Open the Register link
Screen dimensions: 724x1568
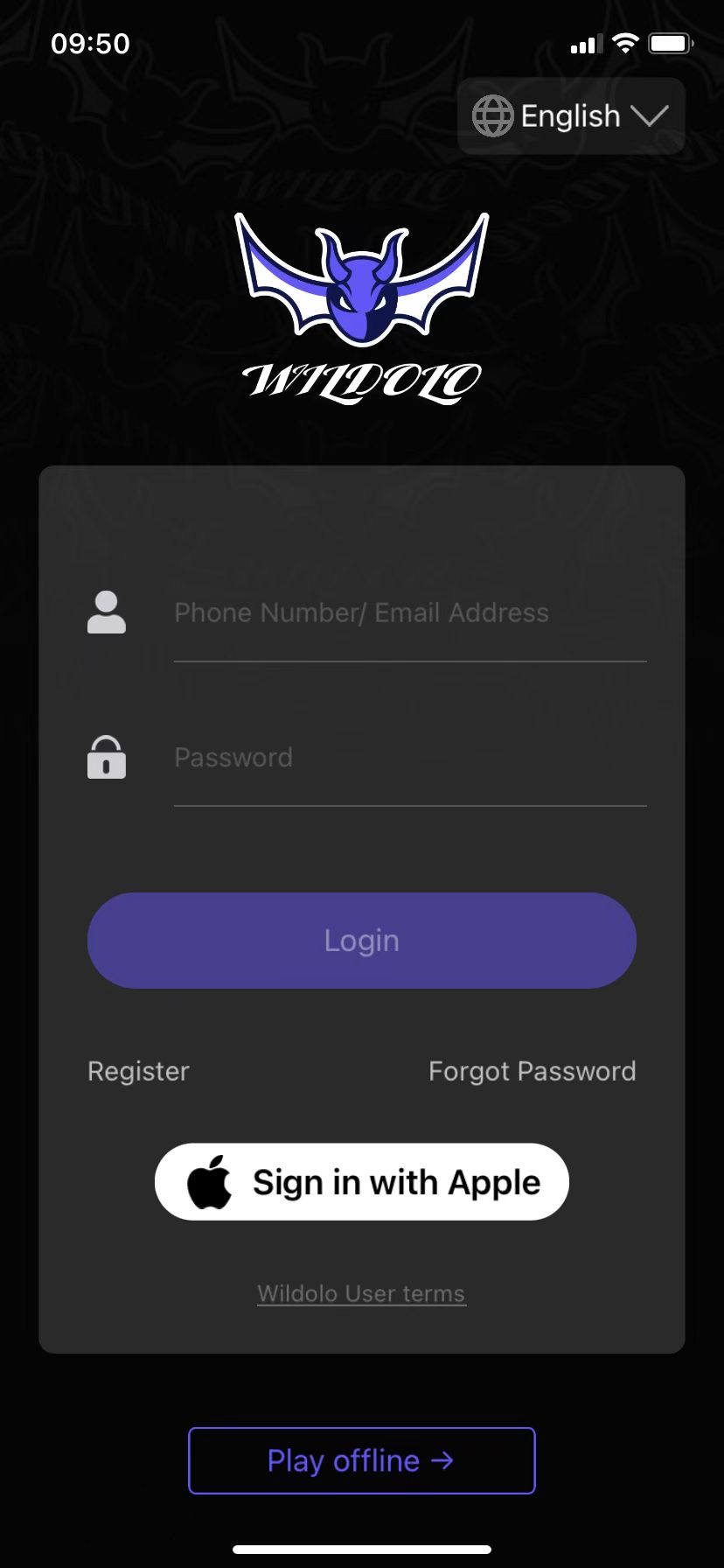(138, 1071)
